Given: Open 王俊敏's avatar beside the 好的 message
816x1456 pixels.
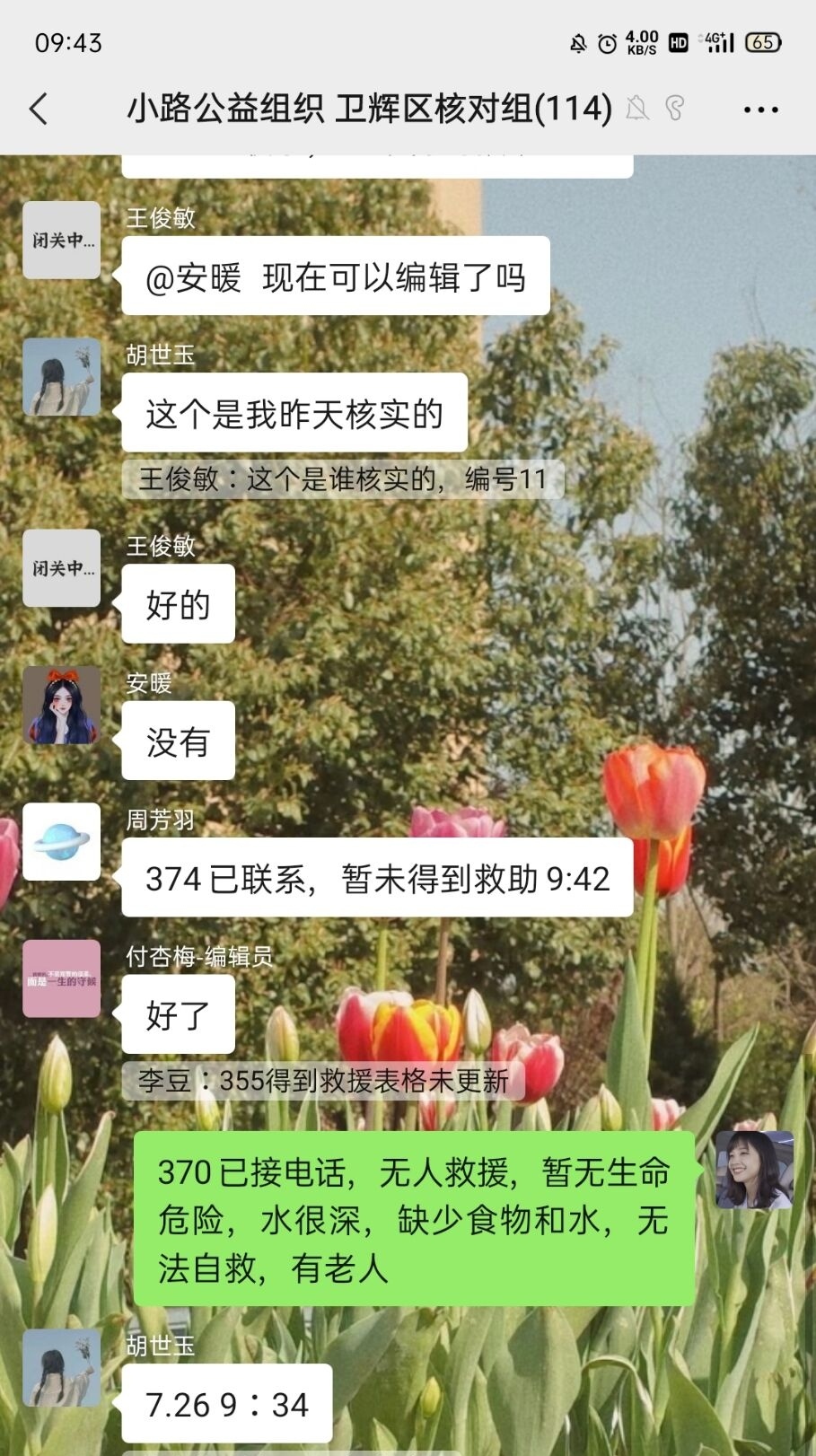Looking at the screenshot, I should point(61,568).
